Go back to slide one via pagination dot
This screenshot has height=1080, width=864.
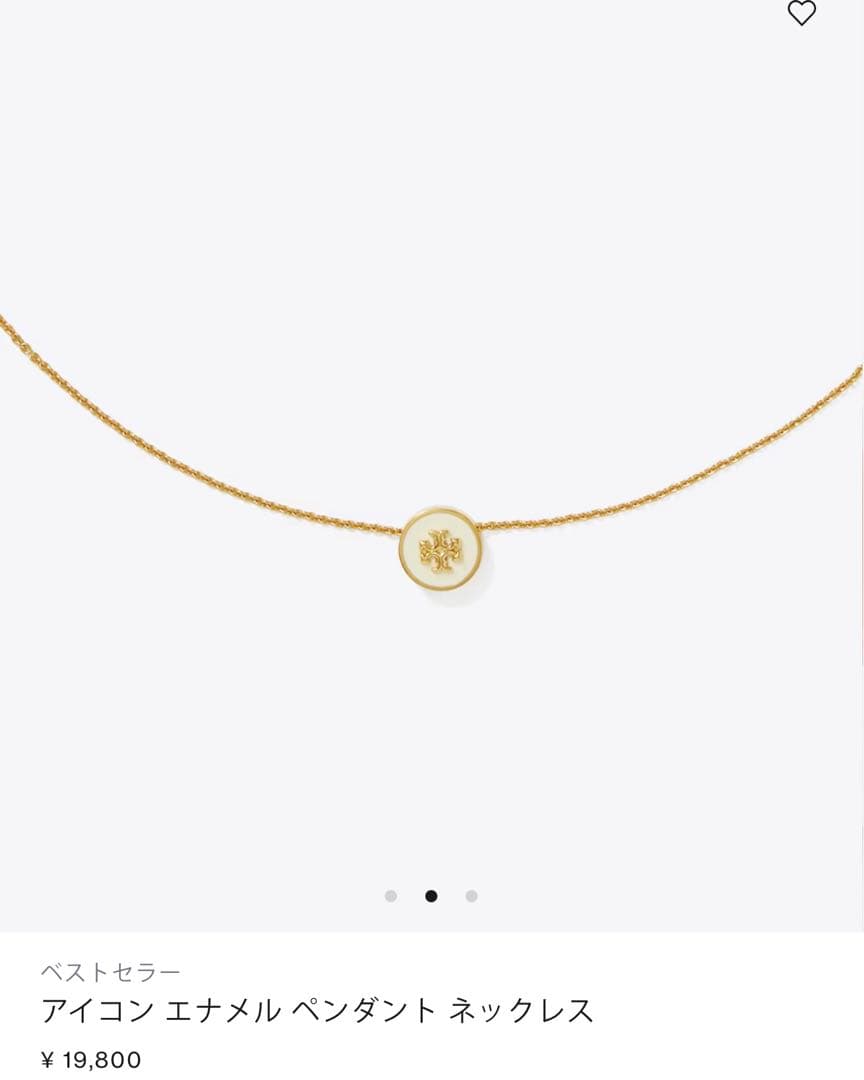(392, 894)
